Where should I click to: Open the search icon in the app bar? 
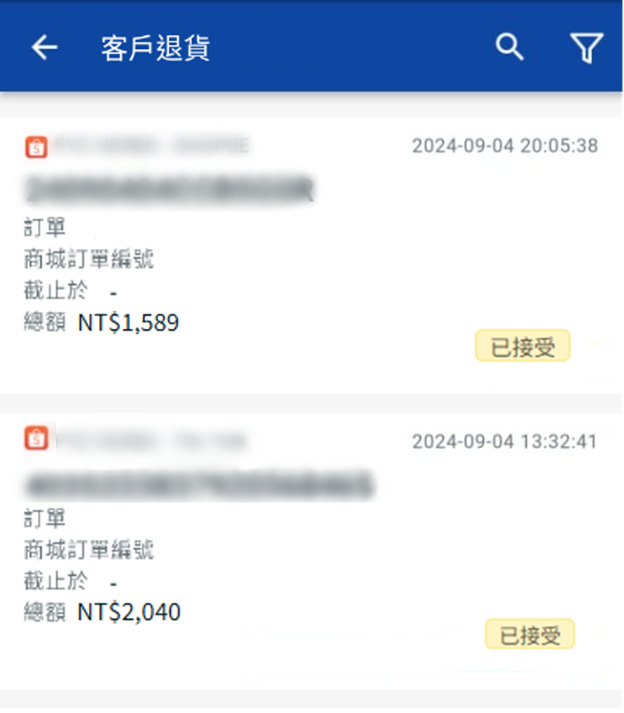(x=510, y=47)
